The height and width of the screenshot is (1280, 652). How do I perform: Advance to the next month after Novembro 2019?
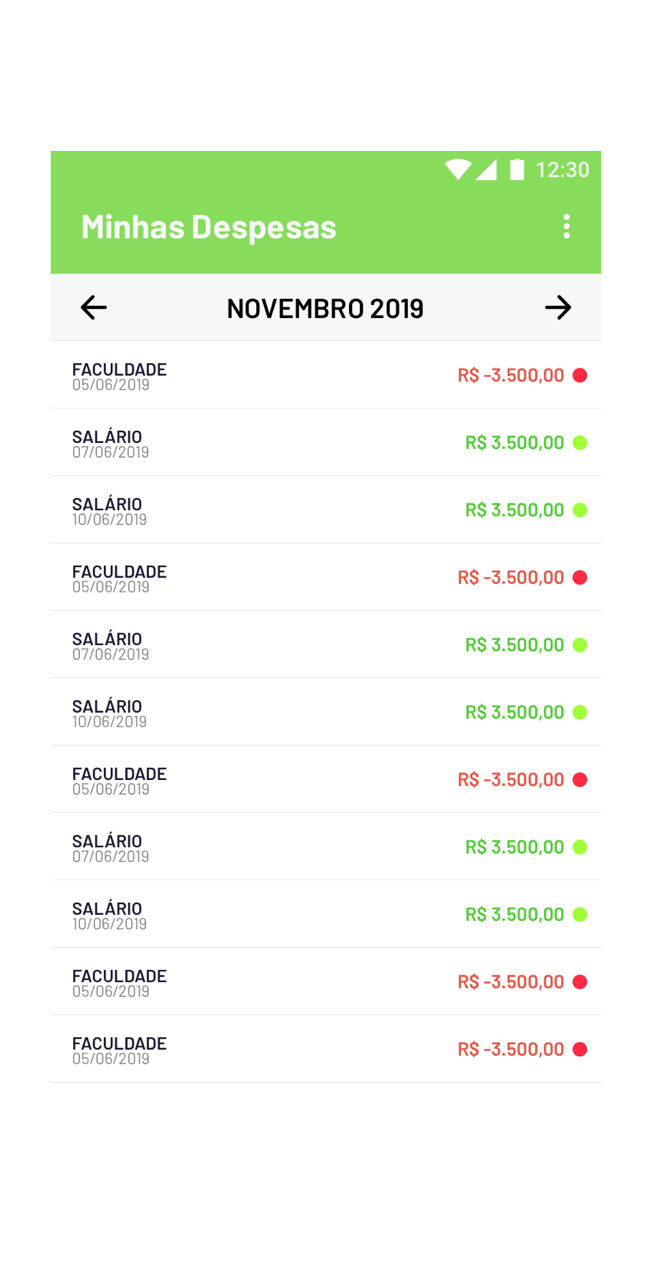coord(558,307)
